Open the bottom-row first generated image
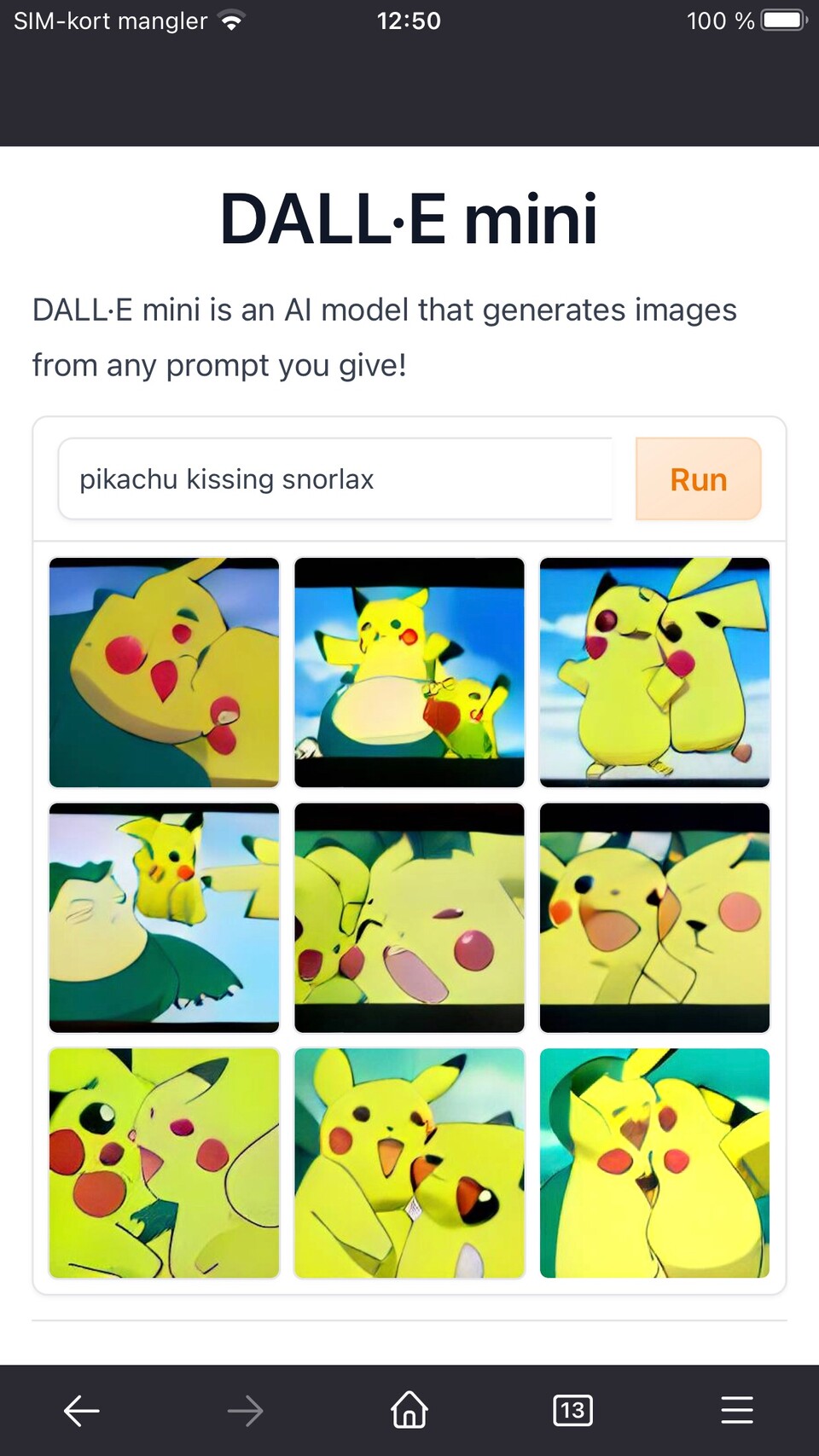 coord(165,1163)
